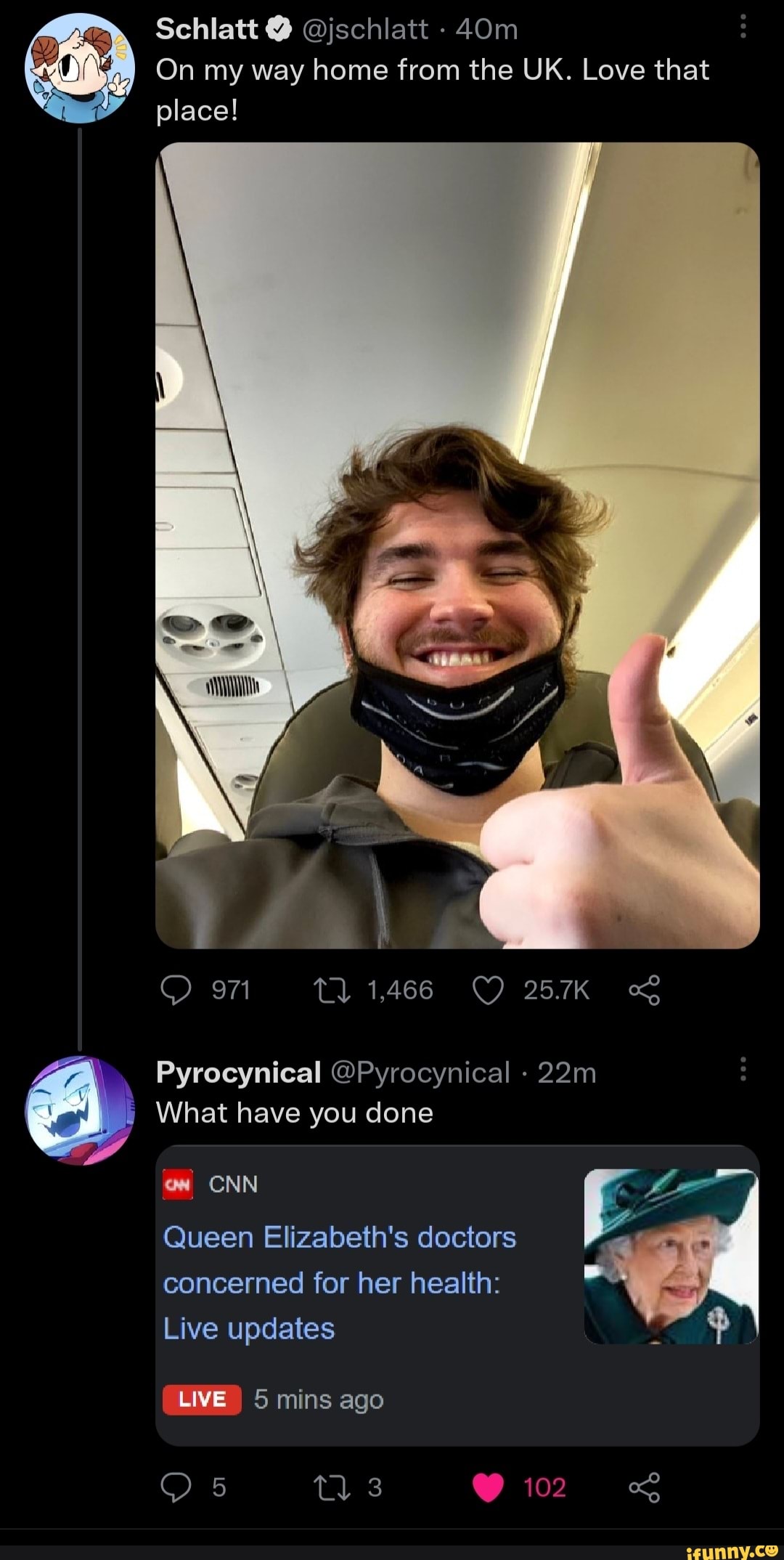
Task: Retweet Schlatt's UK tweet
Action: pyautogui.click(x=332, y=990)
